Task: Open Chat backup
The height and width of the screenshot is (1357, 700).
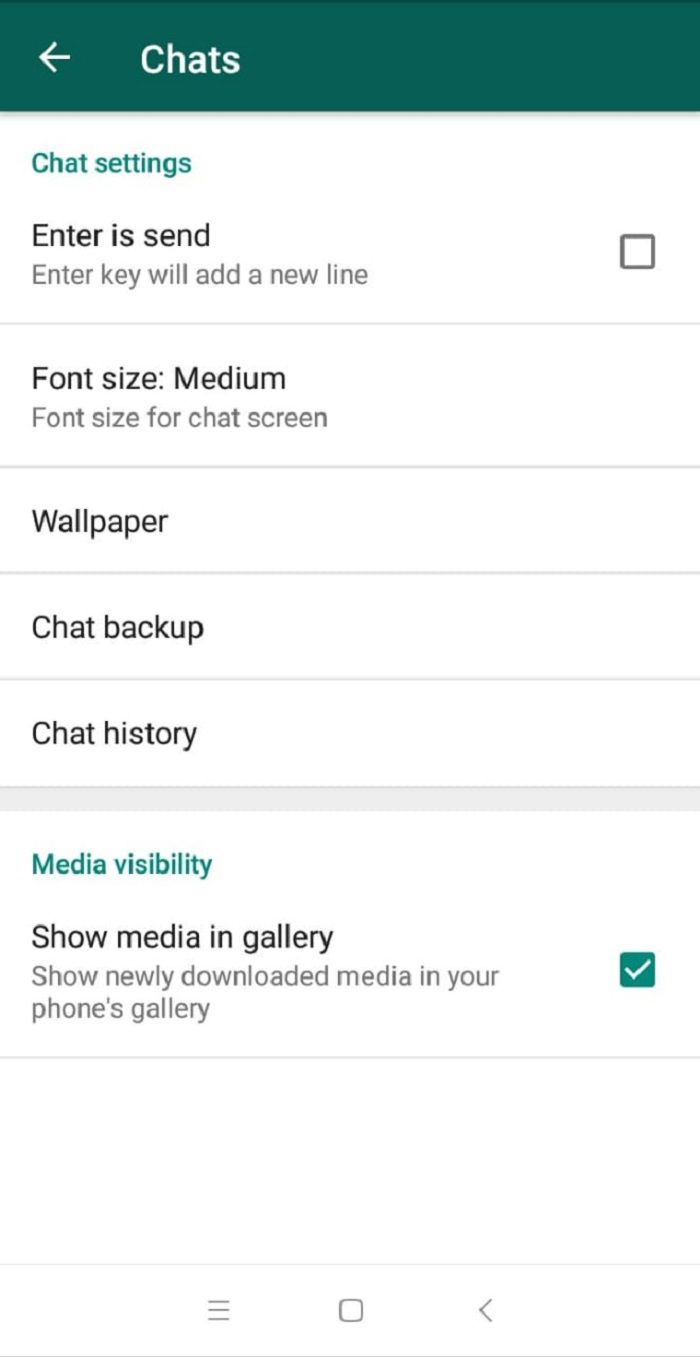Action: (x=118, y=627)
